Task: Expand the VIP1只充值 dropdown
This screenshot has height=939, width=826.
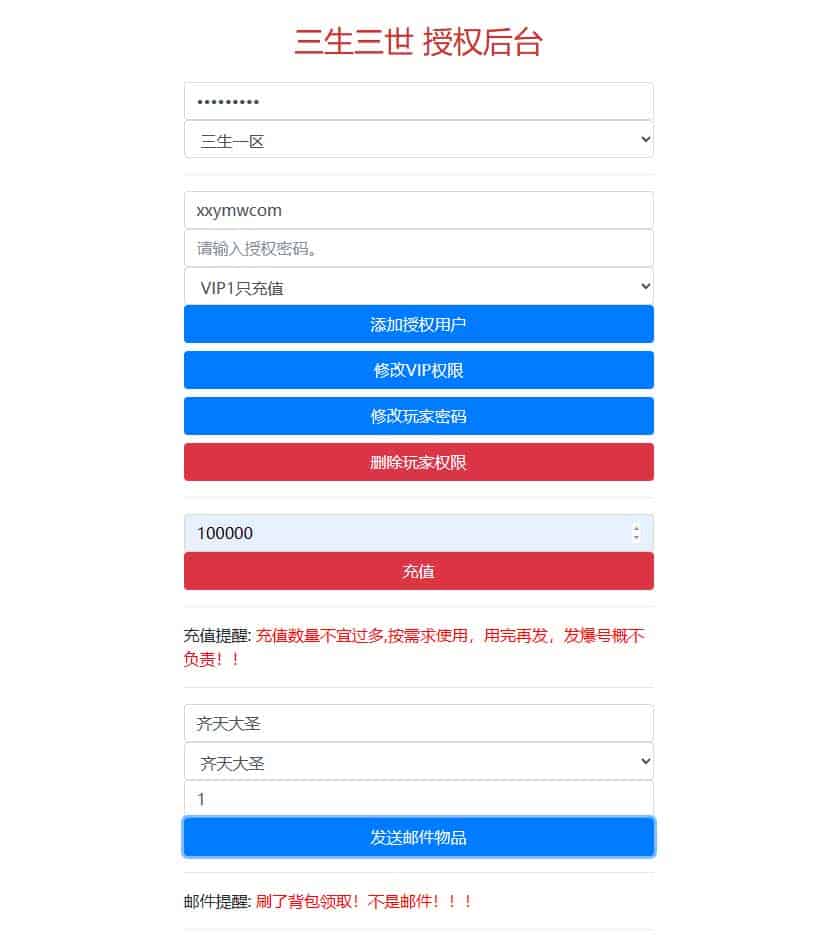Action: pyautogui.click(x=418, y=287)
